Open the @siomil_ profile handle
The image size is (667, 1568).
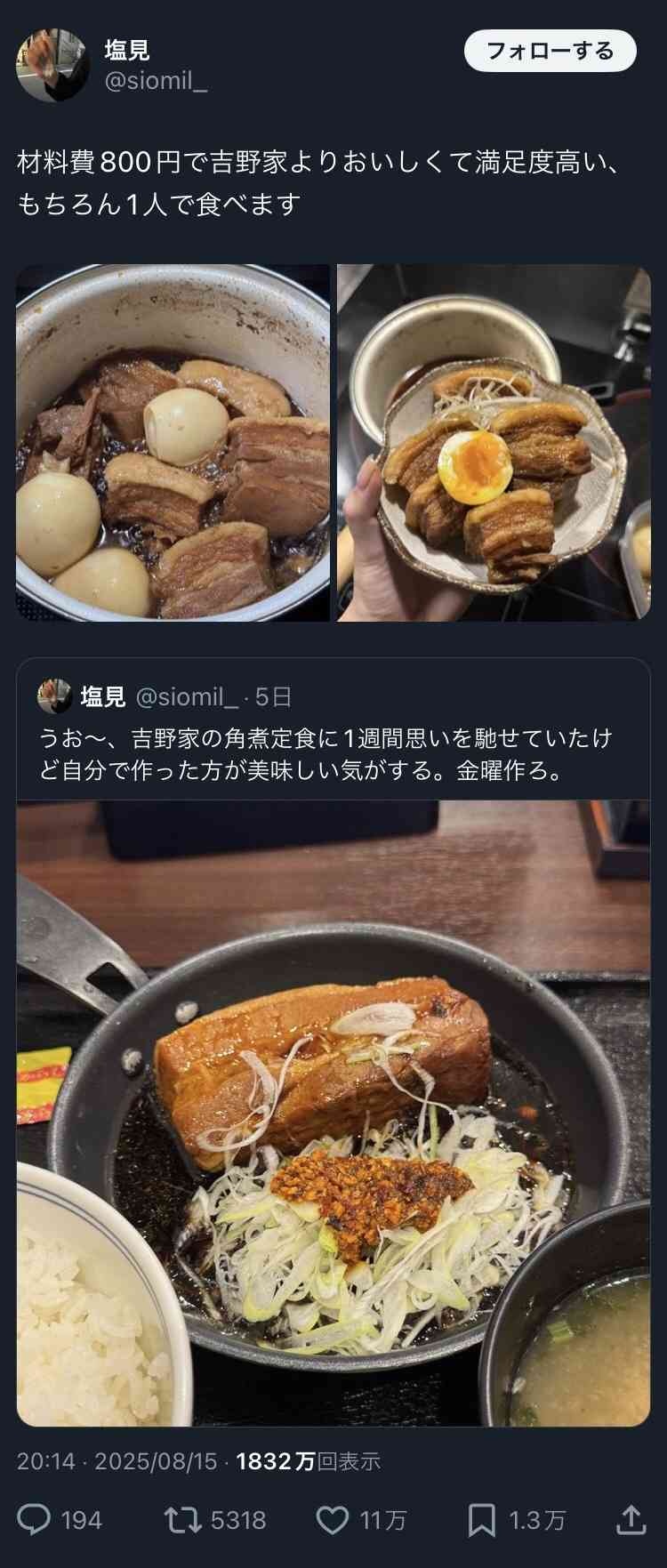(x=156, y=81)
